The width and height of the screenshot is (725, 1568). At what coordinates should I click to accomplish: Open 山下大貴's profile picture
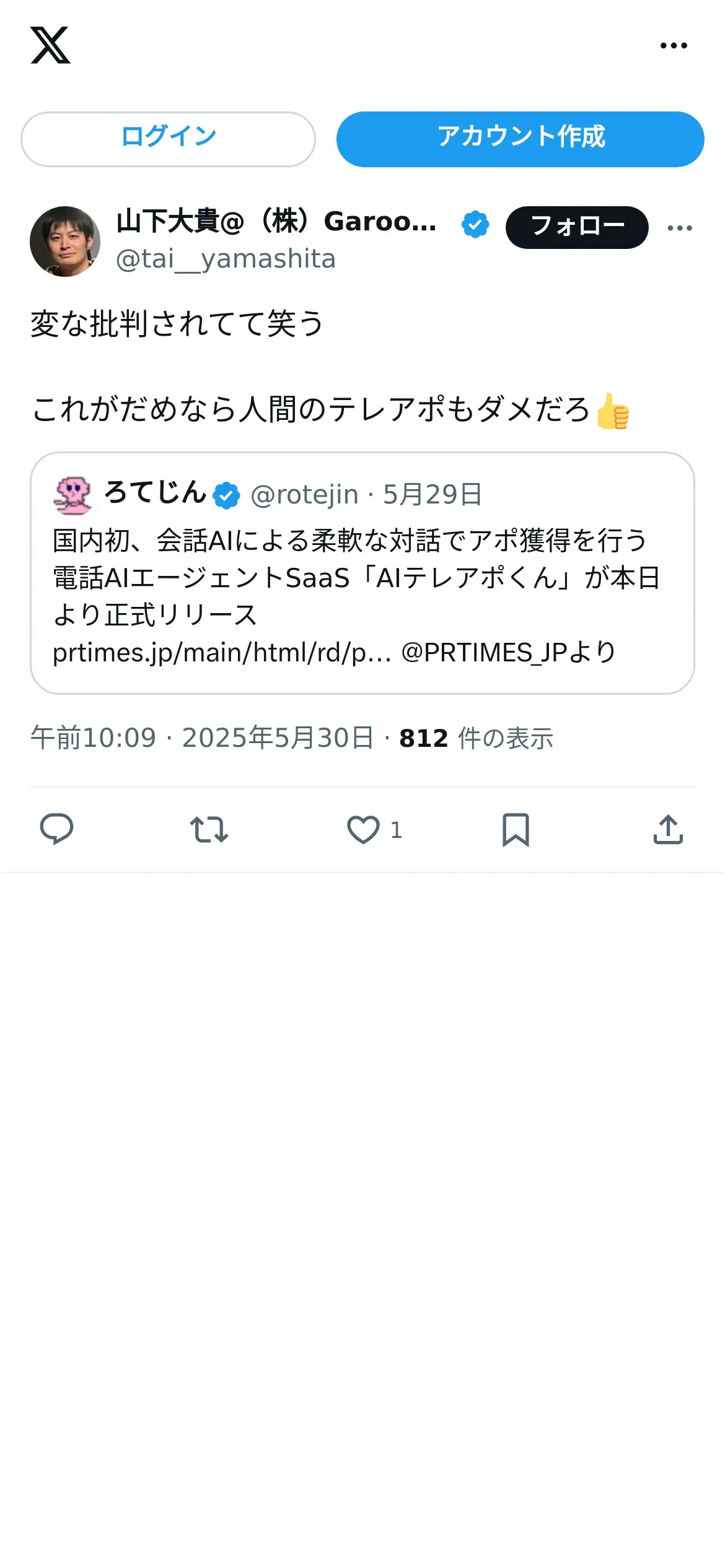(x=65, y=242)
